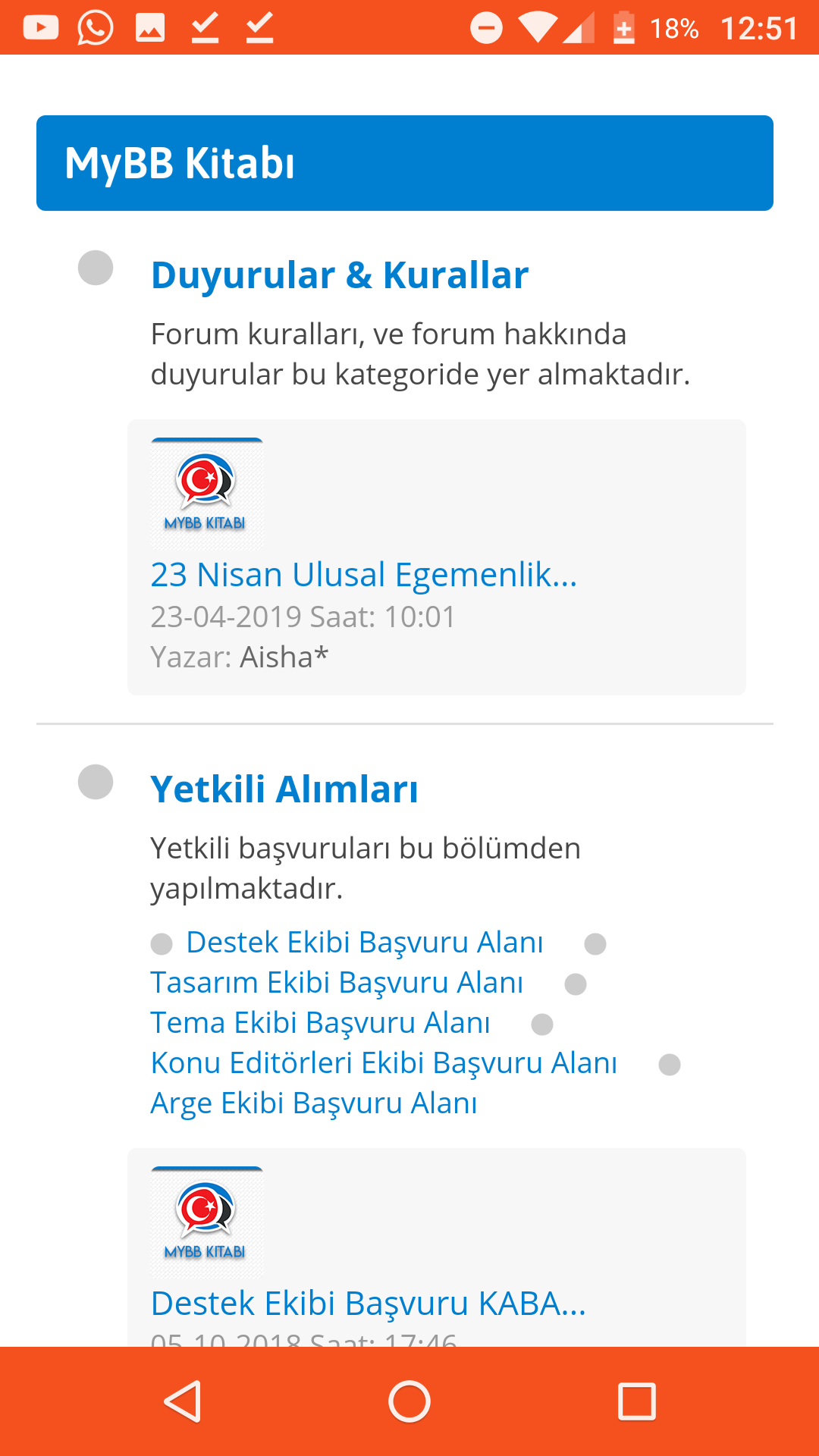Open the Yetkili Alımları forum
The image size is (819, 1456).
(x=284, y=789)
